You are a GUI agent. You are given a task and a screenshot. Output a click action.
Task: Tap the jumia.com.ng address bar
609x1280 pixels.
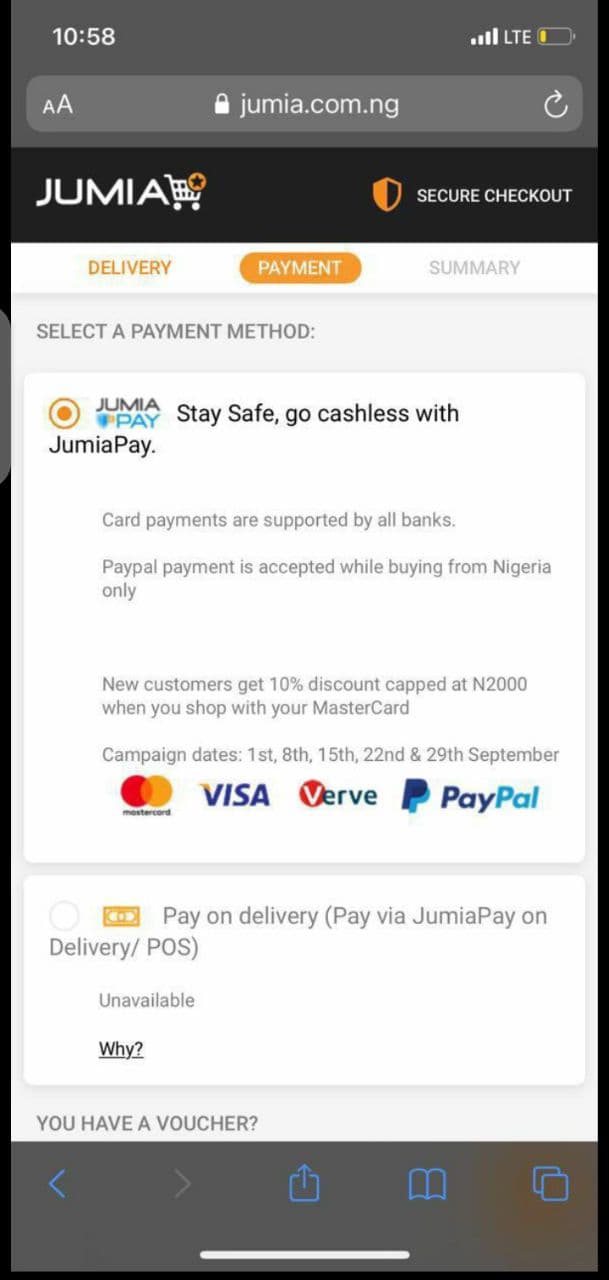click(x=305, y=104)
